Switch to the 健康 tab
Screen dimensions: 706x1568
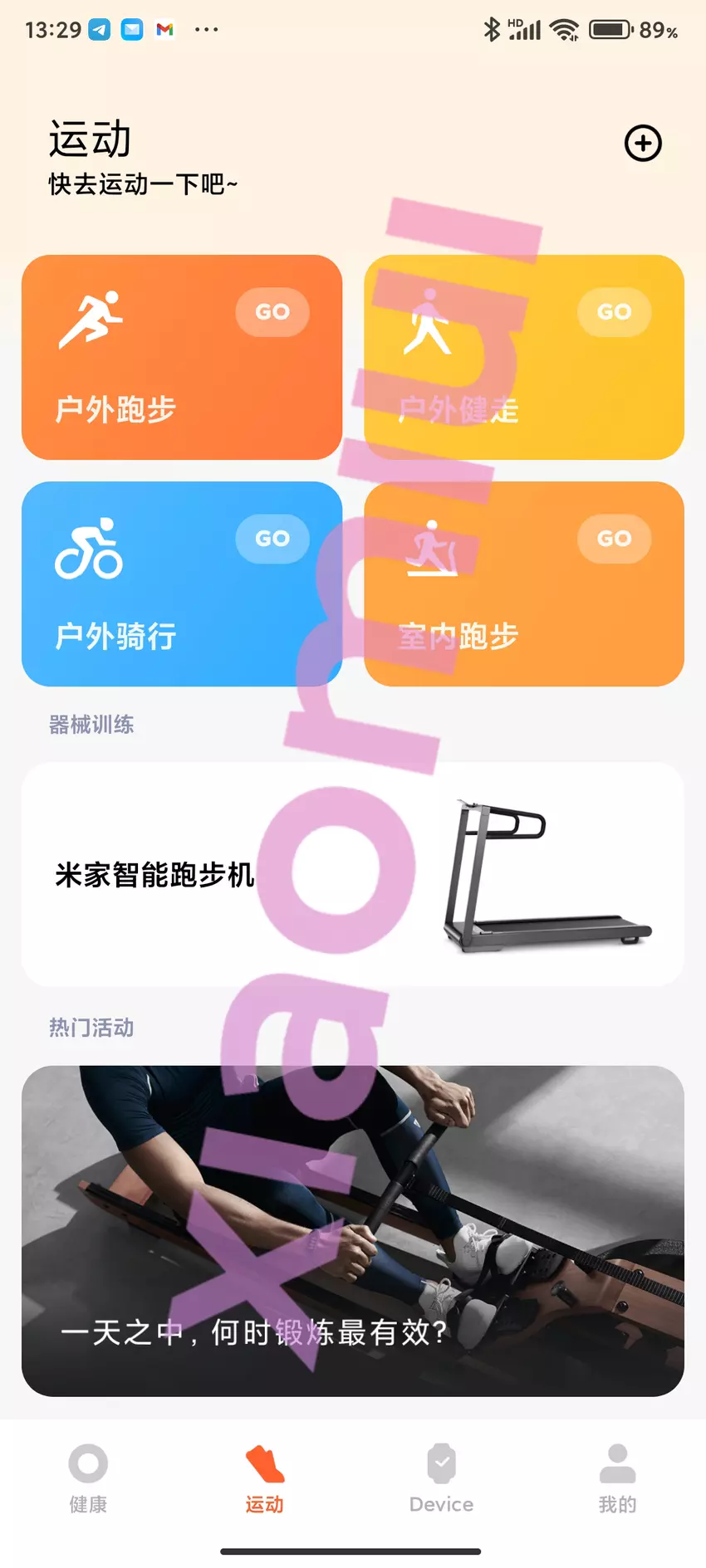point(88,1479)
